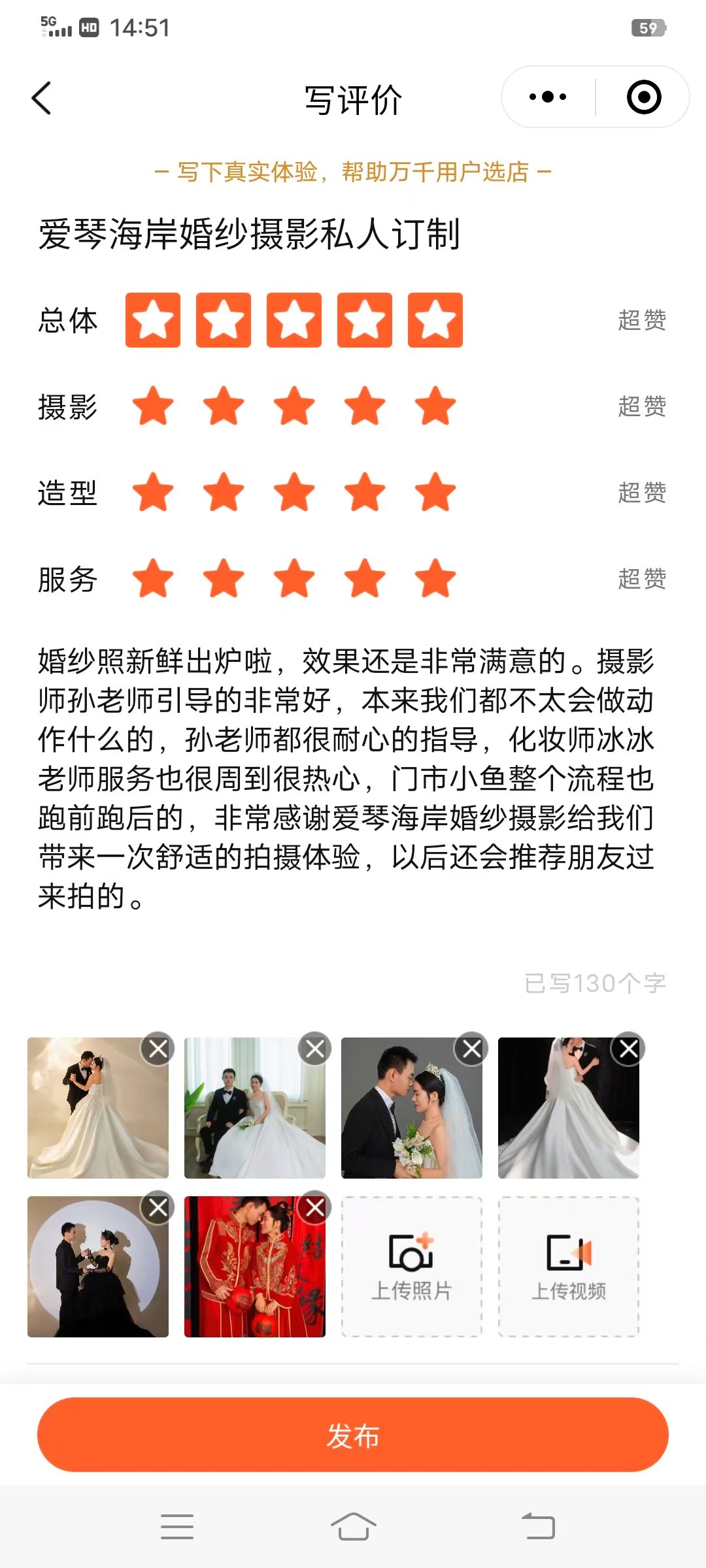Viewport: 706px width, 1568px height.
Task: Tap 上传照片 to add a photo
Action: tap(412, 1267)
